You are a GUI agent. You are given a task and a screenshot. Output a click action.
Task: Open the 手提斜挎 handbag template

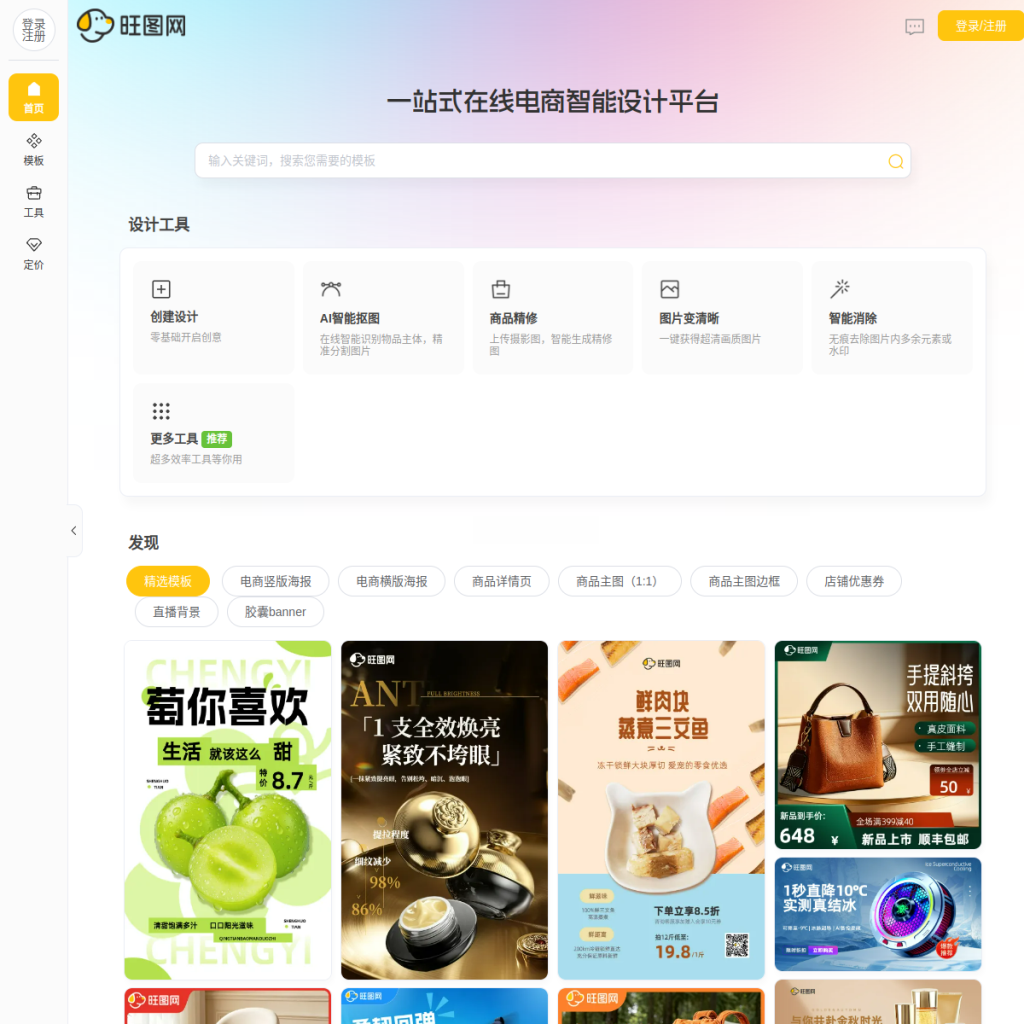point(878,744)
